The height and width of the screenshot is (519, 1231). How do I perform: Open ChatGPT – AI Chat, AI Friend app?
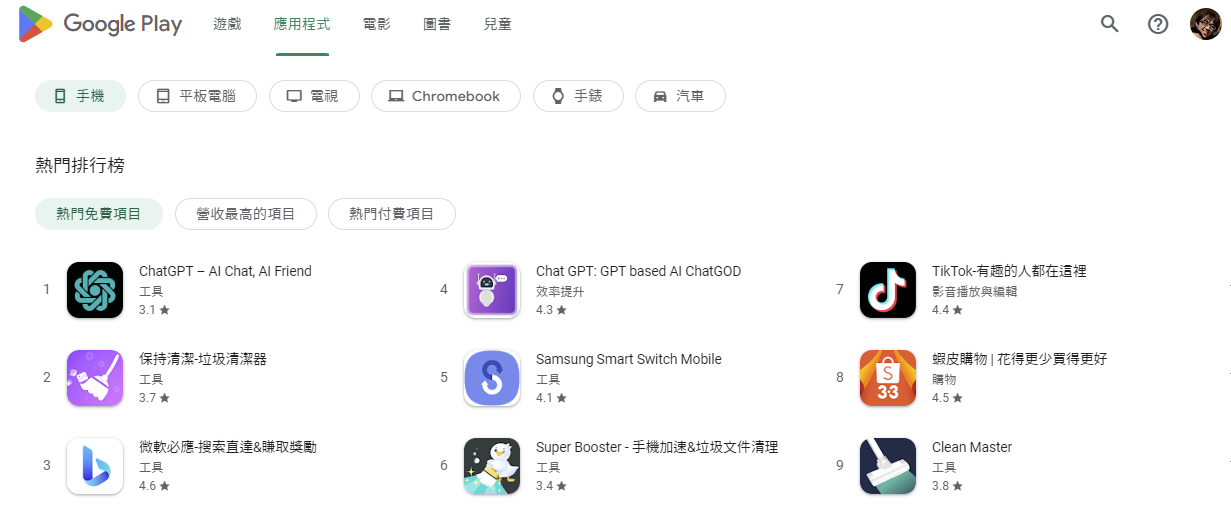(x=224, y=272)
